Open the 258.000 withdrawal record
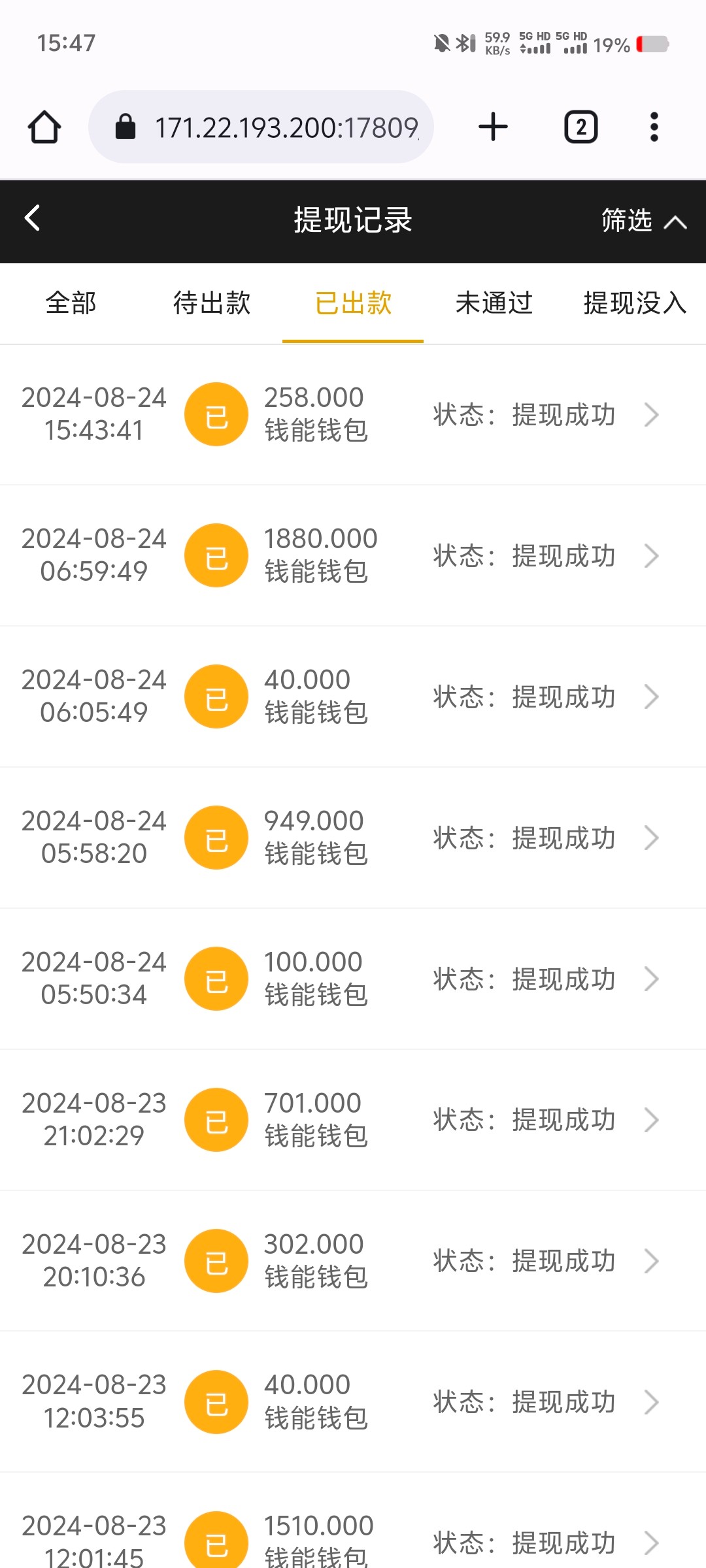This screenshot has height=1568, width=706. pos(353,414)
